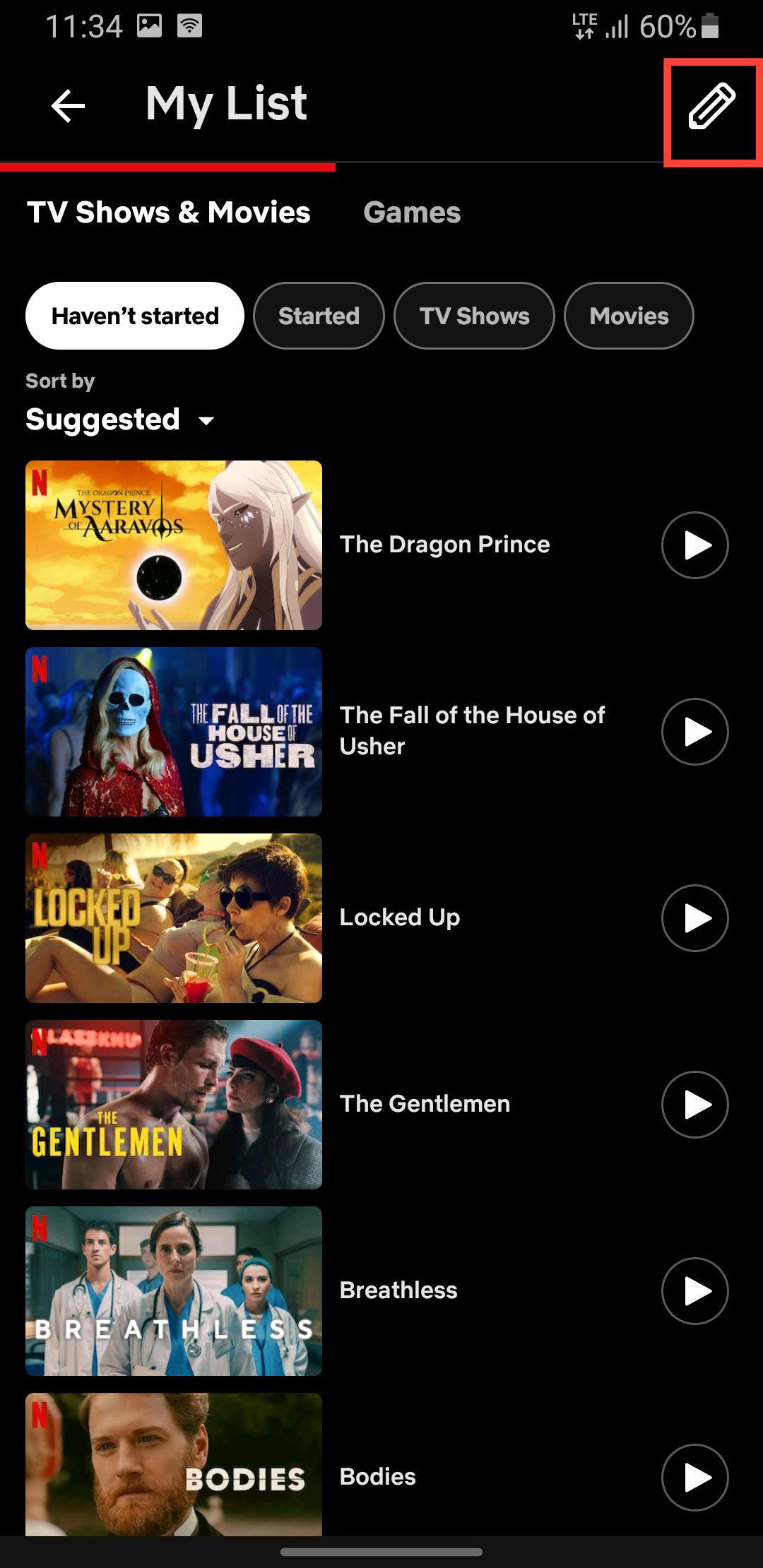Filter the list by Started
The height and width of the screenshot is (1568, 763).
[x=319, y=316]
